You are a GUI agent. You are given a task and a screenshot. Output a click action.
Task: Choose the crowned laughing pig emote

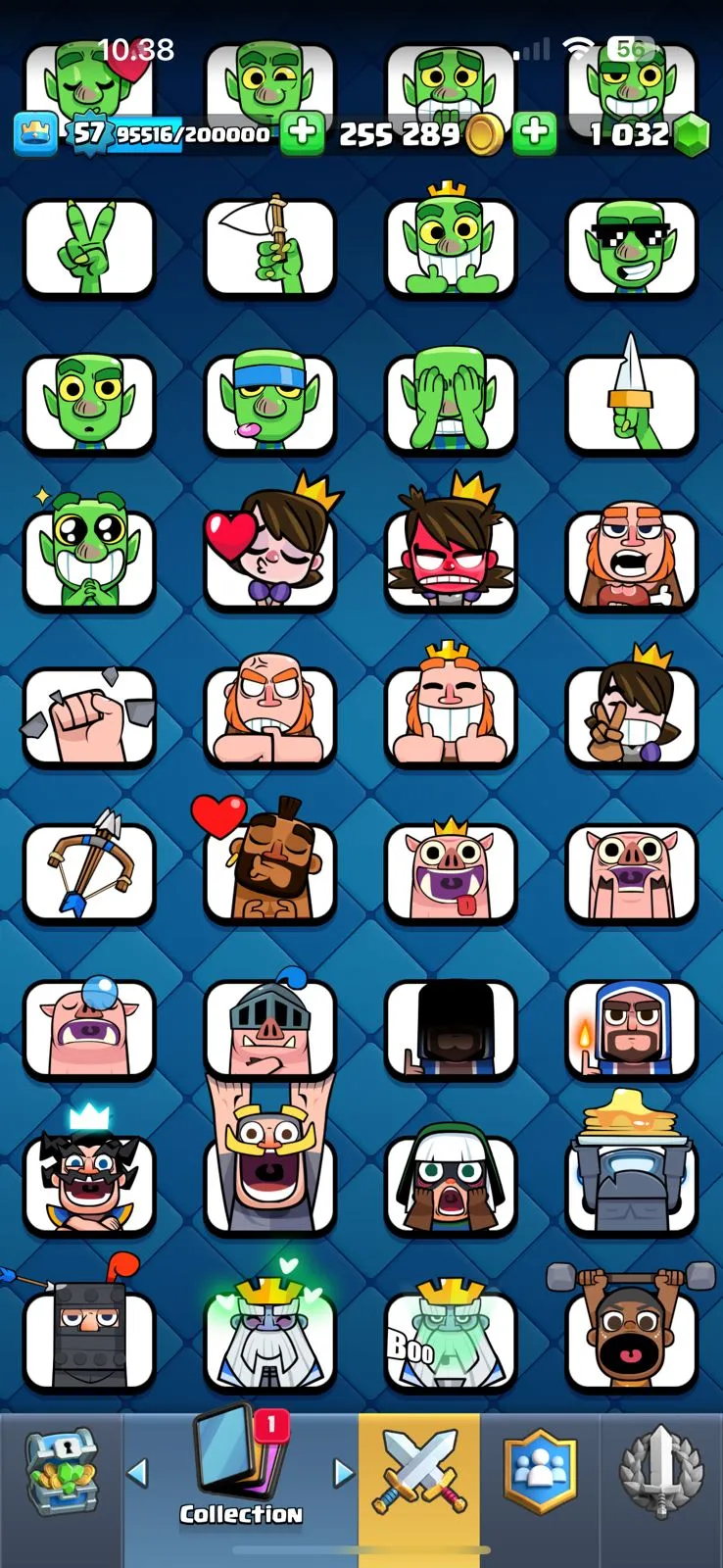[x=451, y=872]
